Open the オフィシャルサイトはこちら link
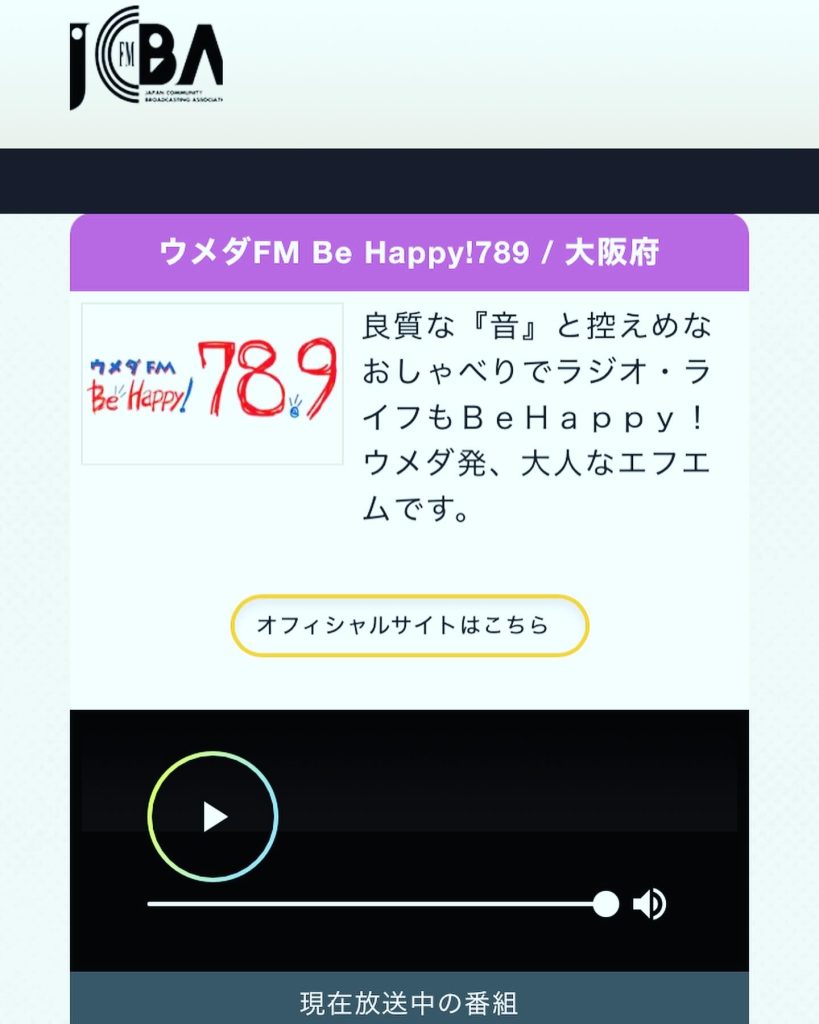819x1024 pixels. [x=409, y=626]
